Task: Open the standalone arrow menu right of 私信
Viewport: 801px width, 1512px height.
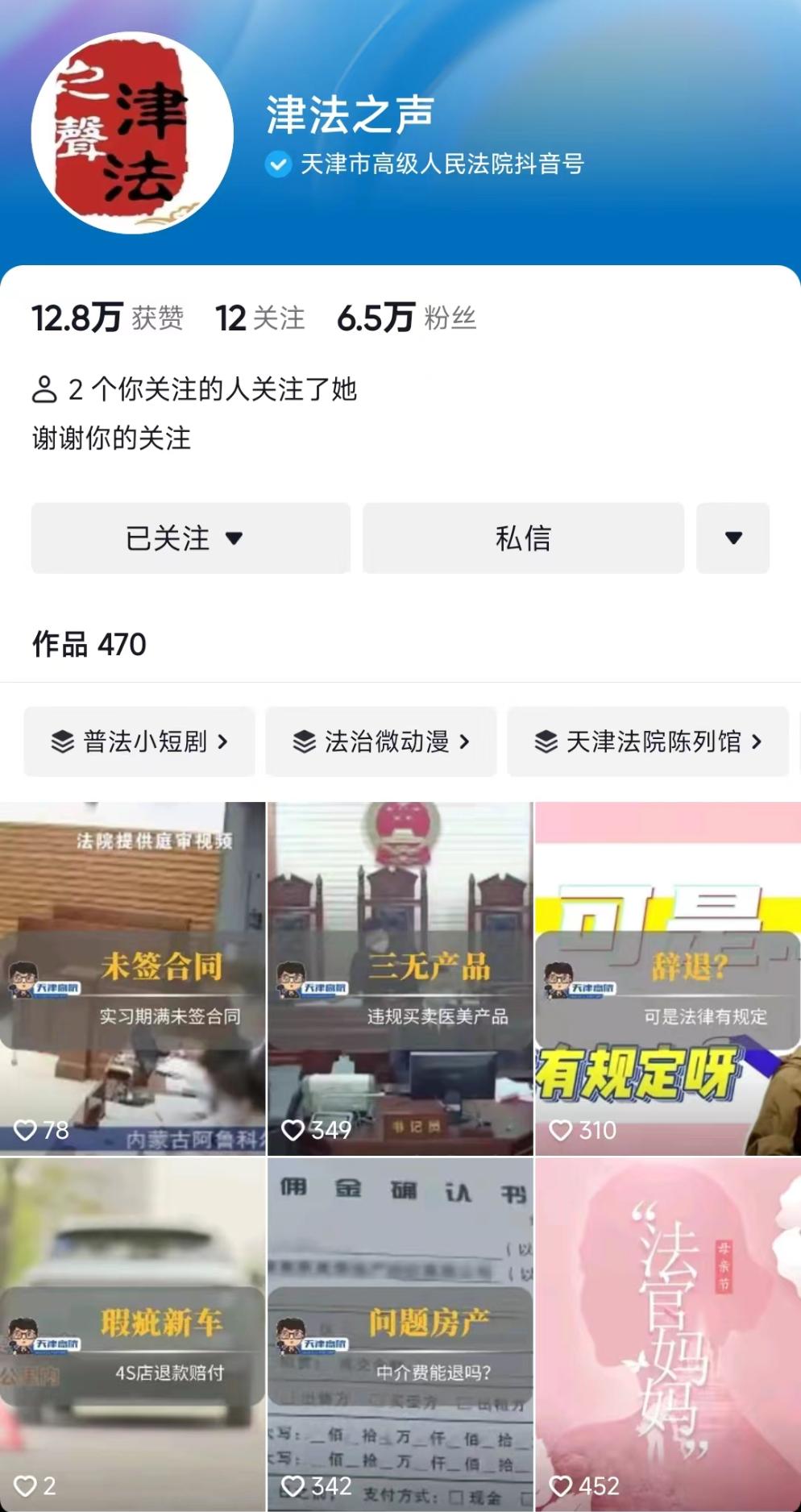Action: [732, 538]
